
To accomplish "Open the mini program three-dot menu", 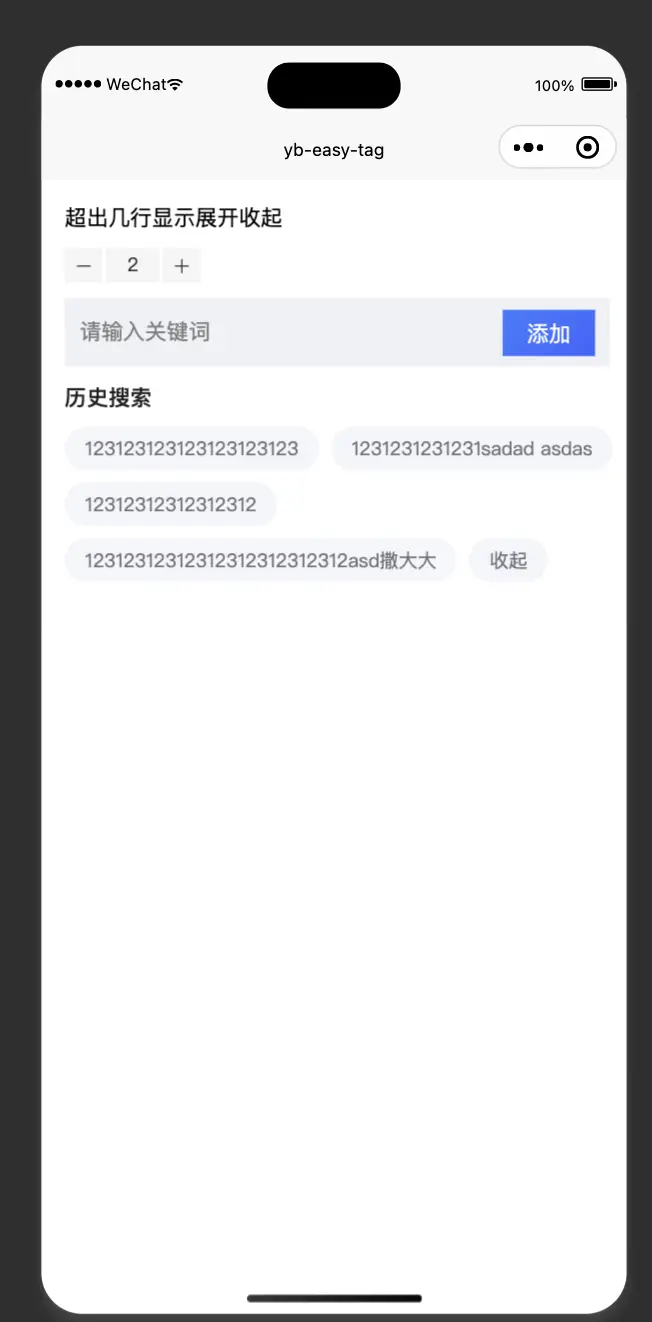I will tap(528, 148).
